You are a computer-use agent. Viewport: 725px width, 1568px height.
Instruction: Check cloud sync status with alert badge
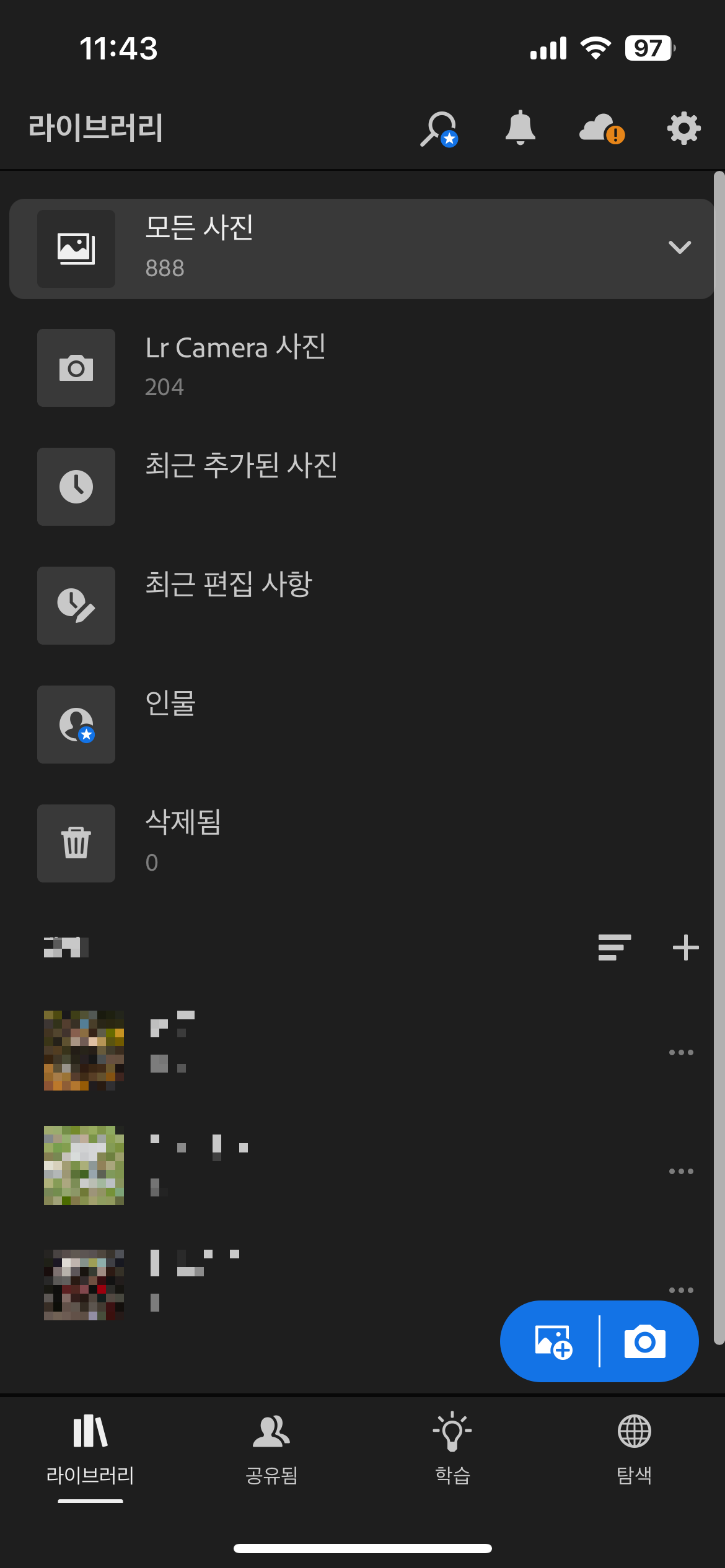point(601,129)
